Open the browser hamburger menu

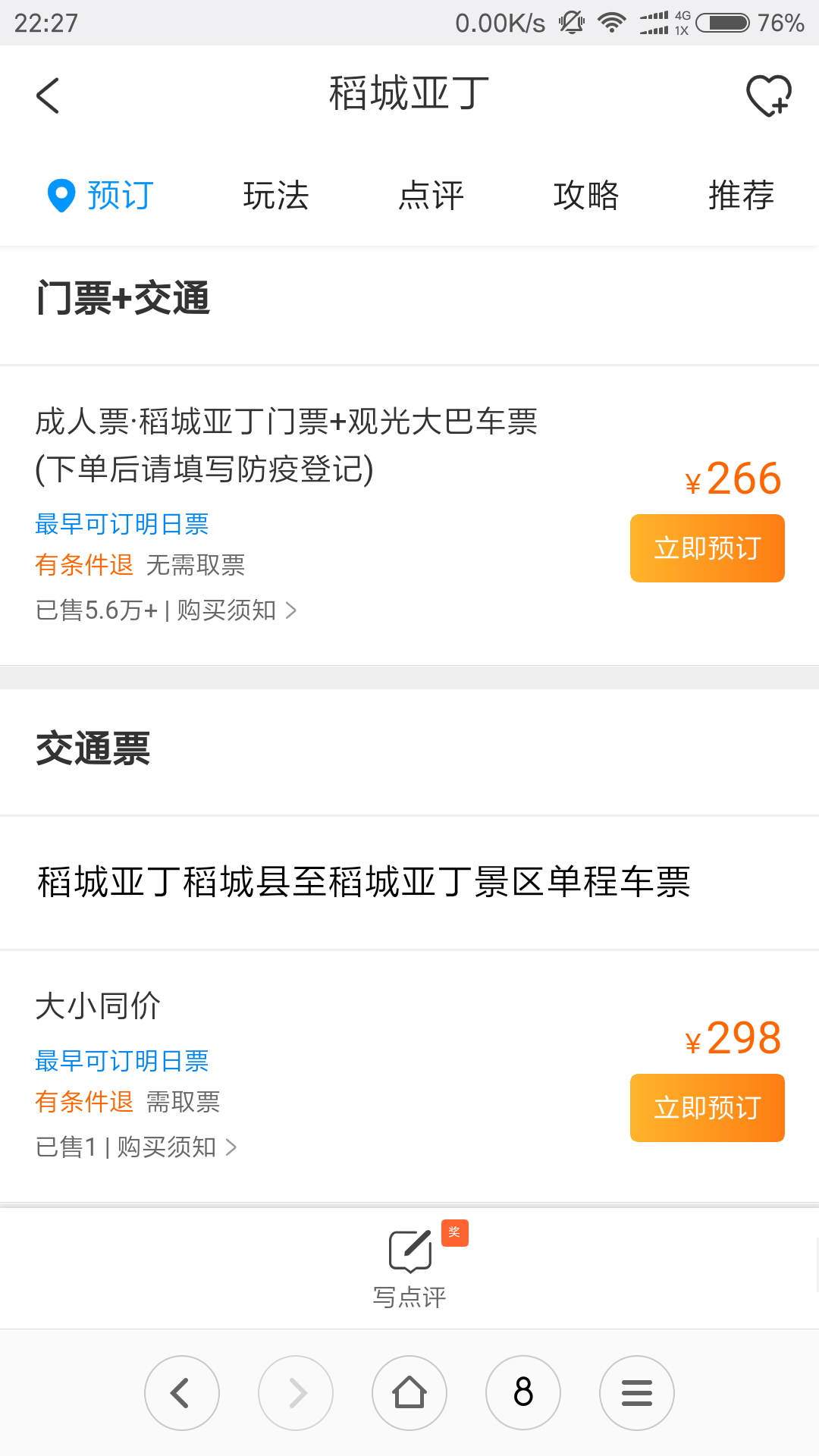tap(637, 1393)
